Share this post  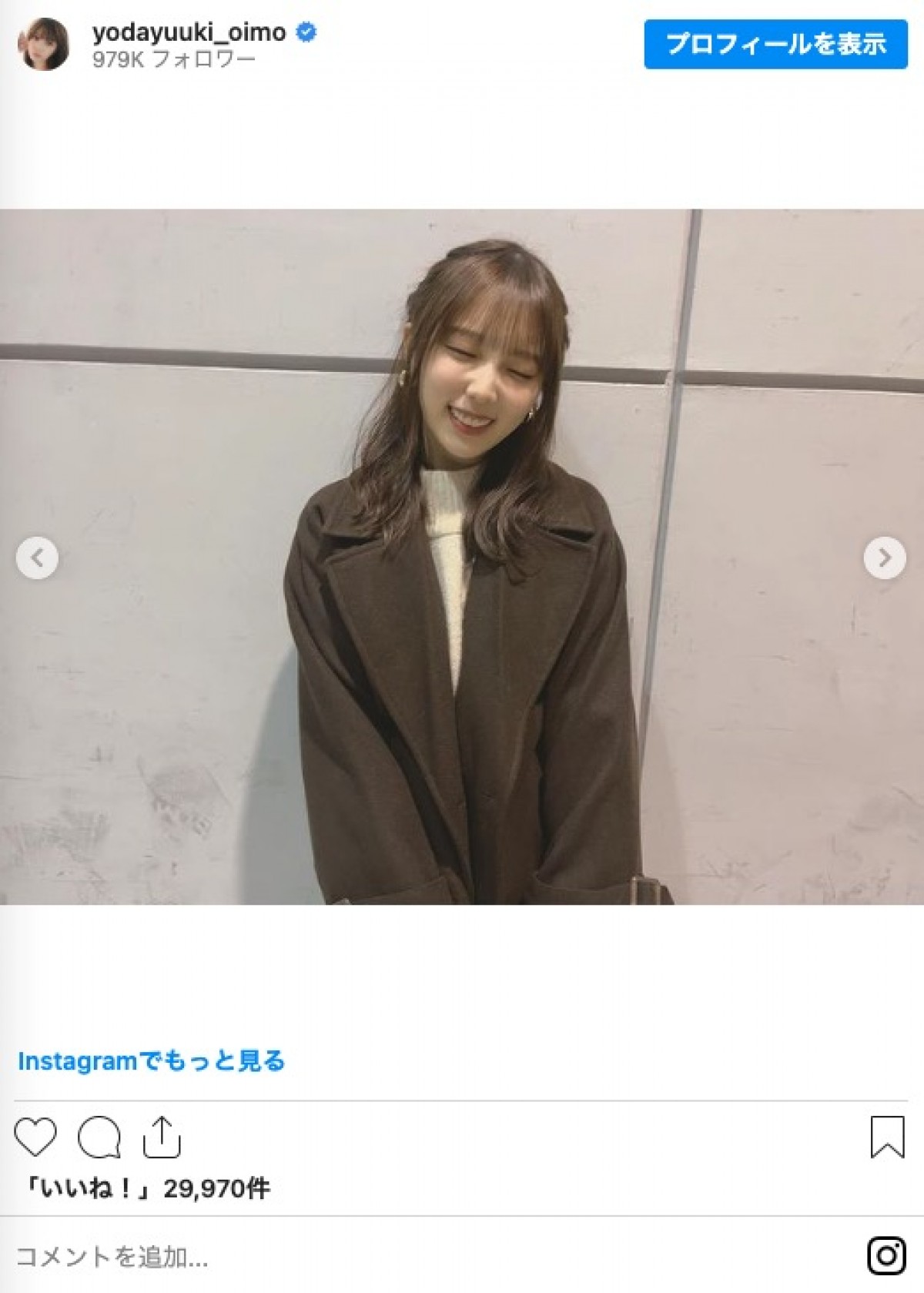(x=162, y=1137)
